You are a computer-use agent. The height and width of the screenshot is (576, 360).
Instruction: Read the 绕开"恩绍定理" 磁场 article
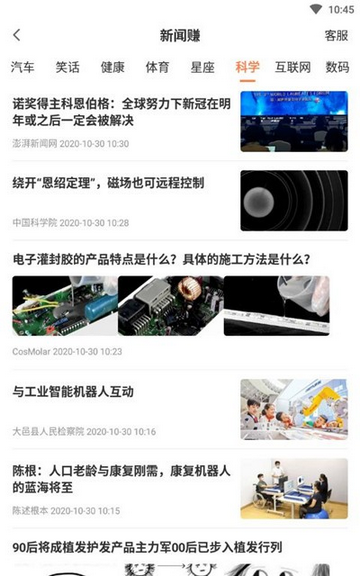click(180, 201)
